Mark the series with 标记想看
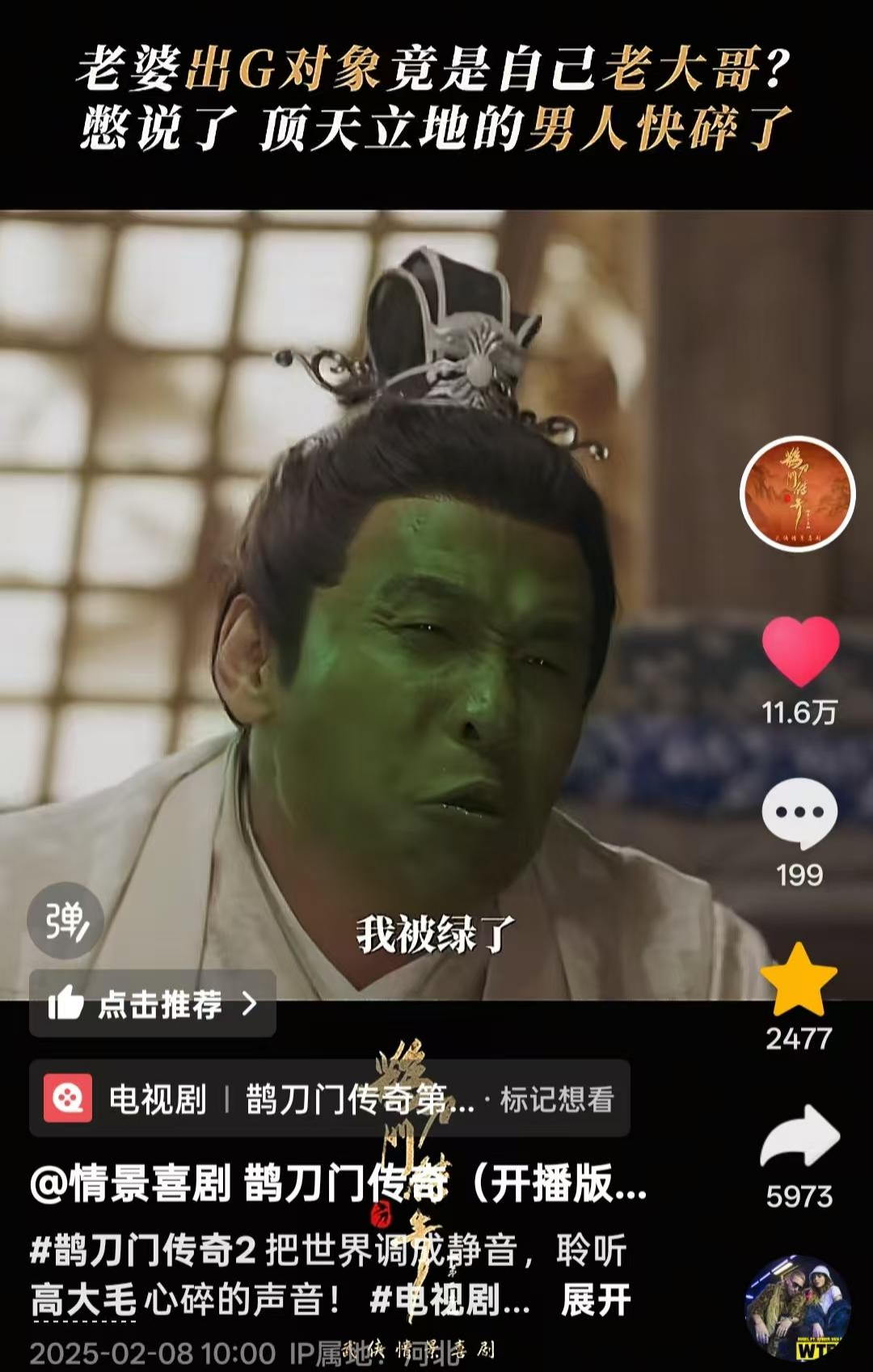The image size is (873, 1372). tap(557, 1100)
